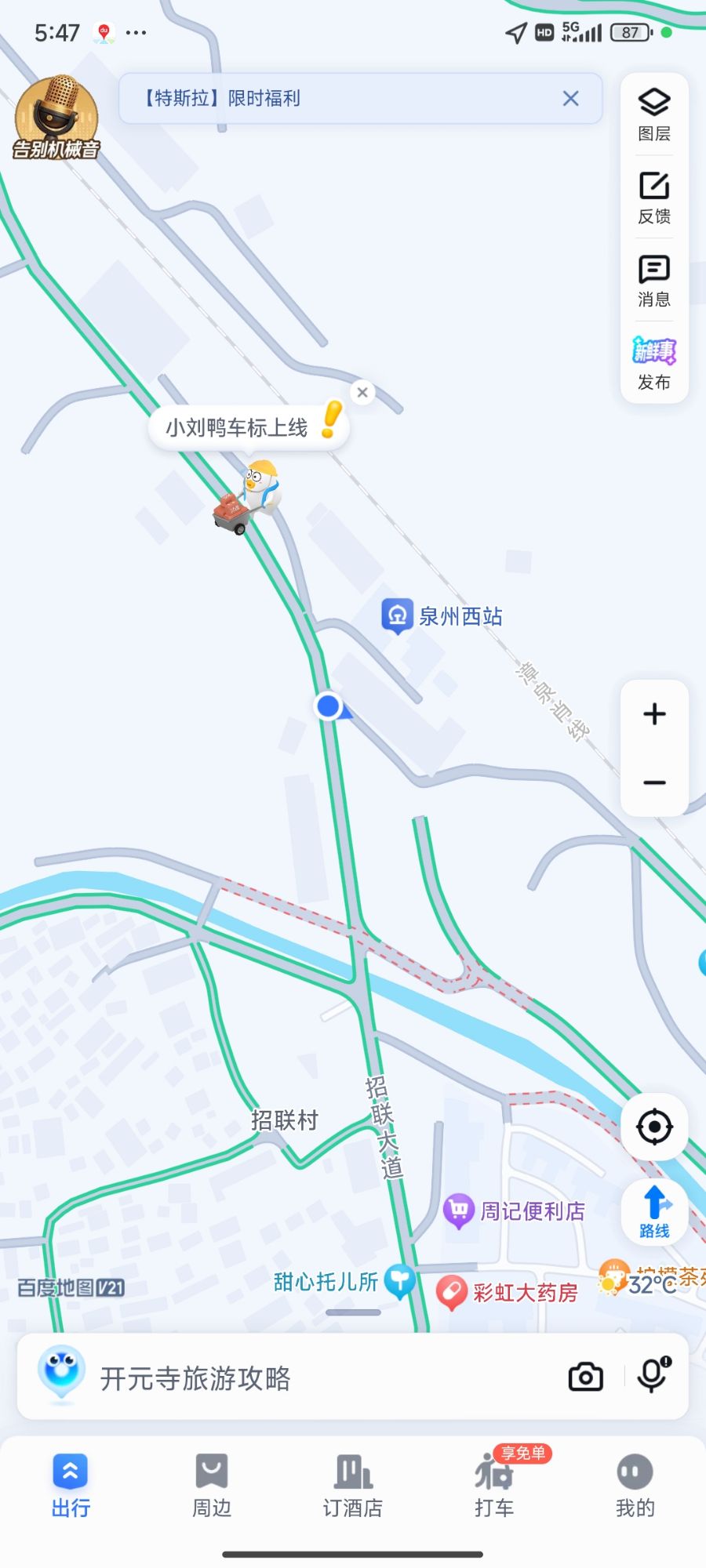The width and height of the screenshot is (706, 1568).
Task: Open 反馈 feedback
Action: pyautogui.click(x=653, y=198)
